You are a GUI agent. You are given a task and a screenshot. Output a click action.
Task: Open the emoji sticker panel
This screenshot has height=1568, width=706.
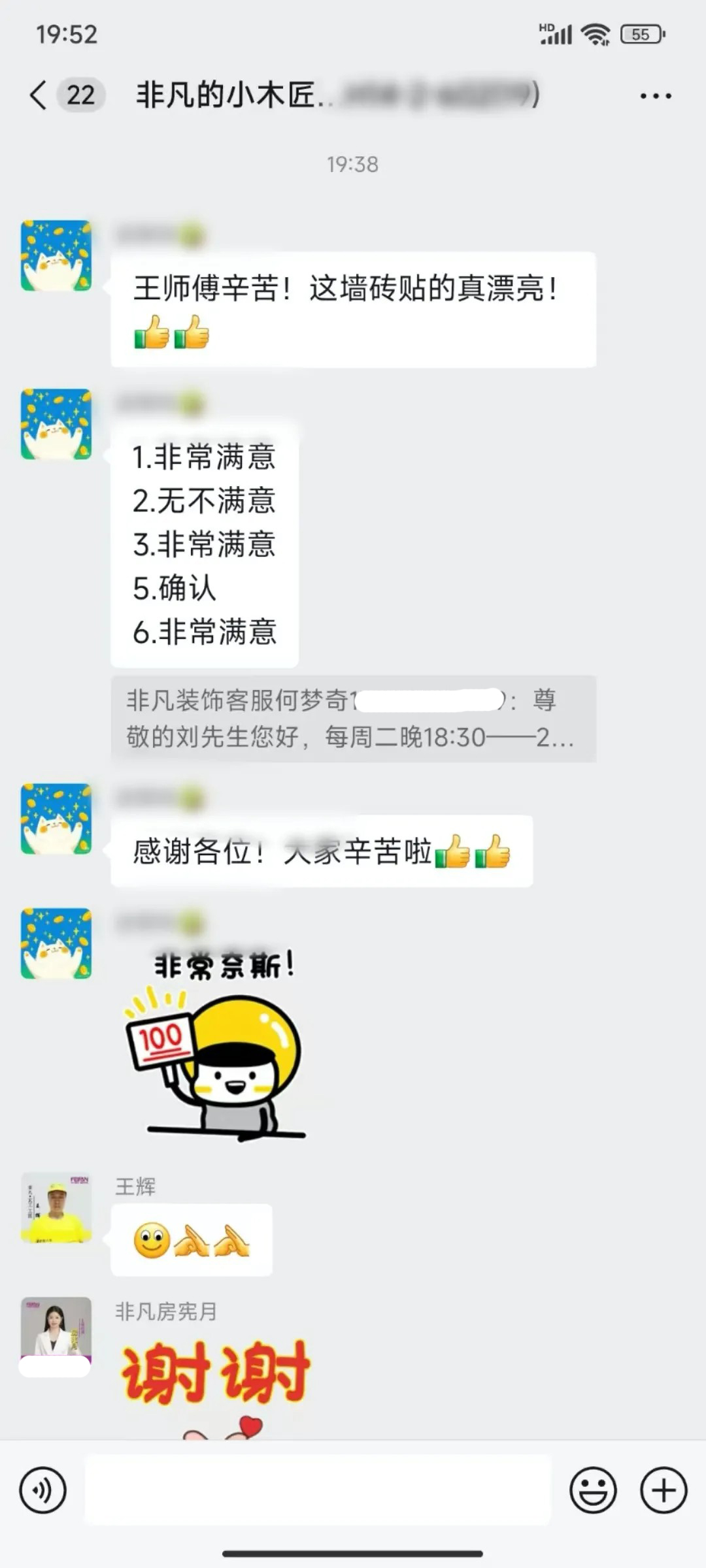point(593,1490)
